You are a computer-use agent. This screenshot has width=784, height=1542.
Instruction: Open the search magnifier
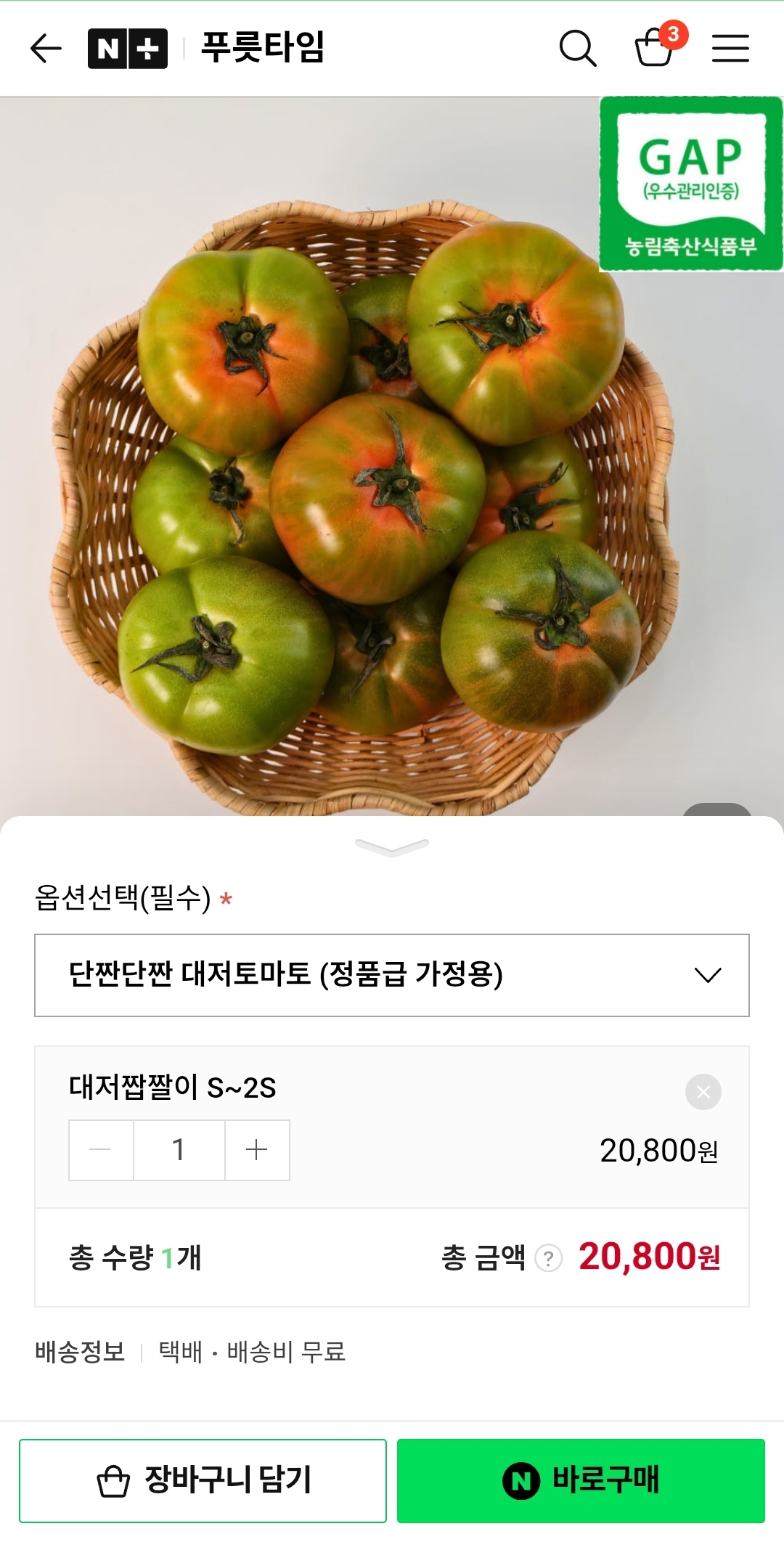pyautogui.click(x=578, y=49)
